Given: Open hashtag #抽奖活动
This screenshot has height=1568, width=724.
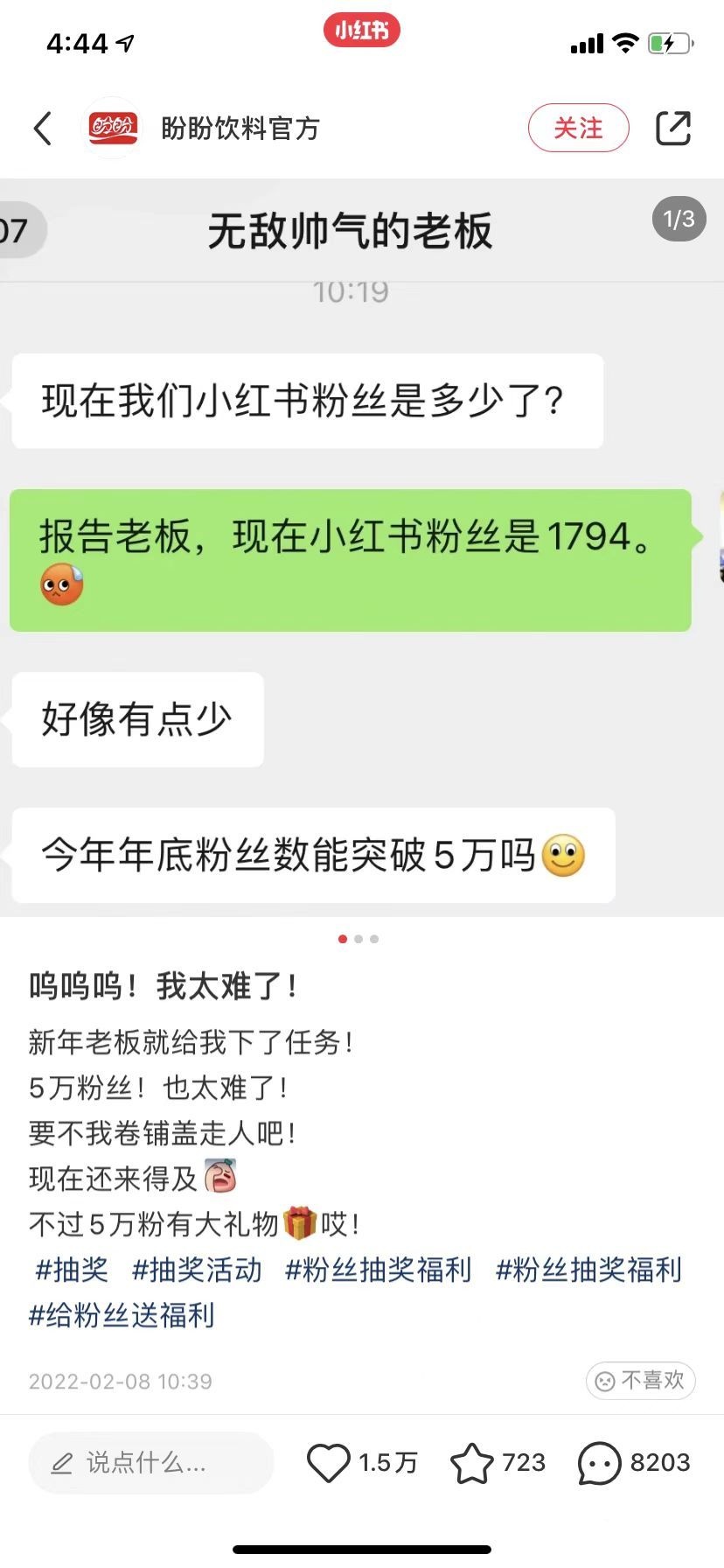Looking at the screenshot, I should click(197, 1270).
